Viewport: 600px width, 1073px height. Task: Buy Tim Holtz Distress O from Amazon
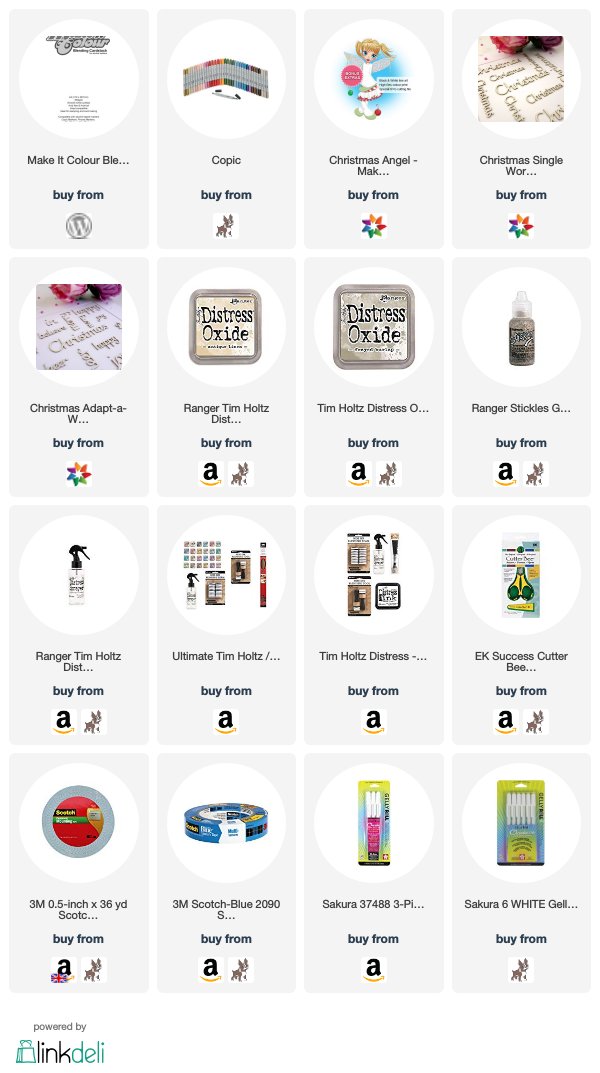pyautogui.click(x=357, y=474)
